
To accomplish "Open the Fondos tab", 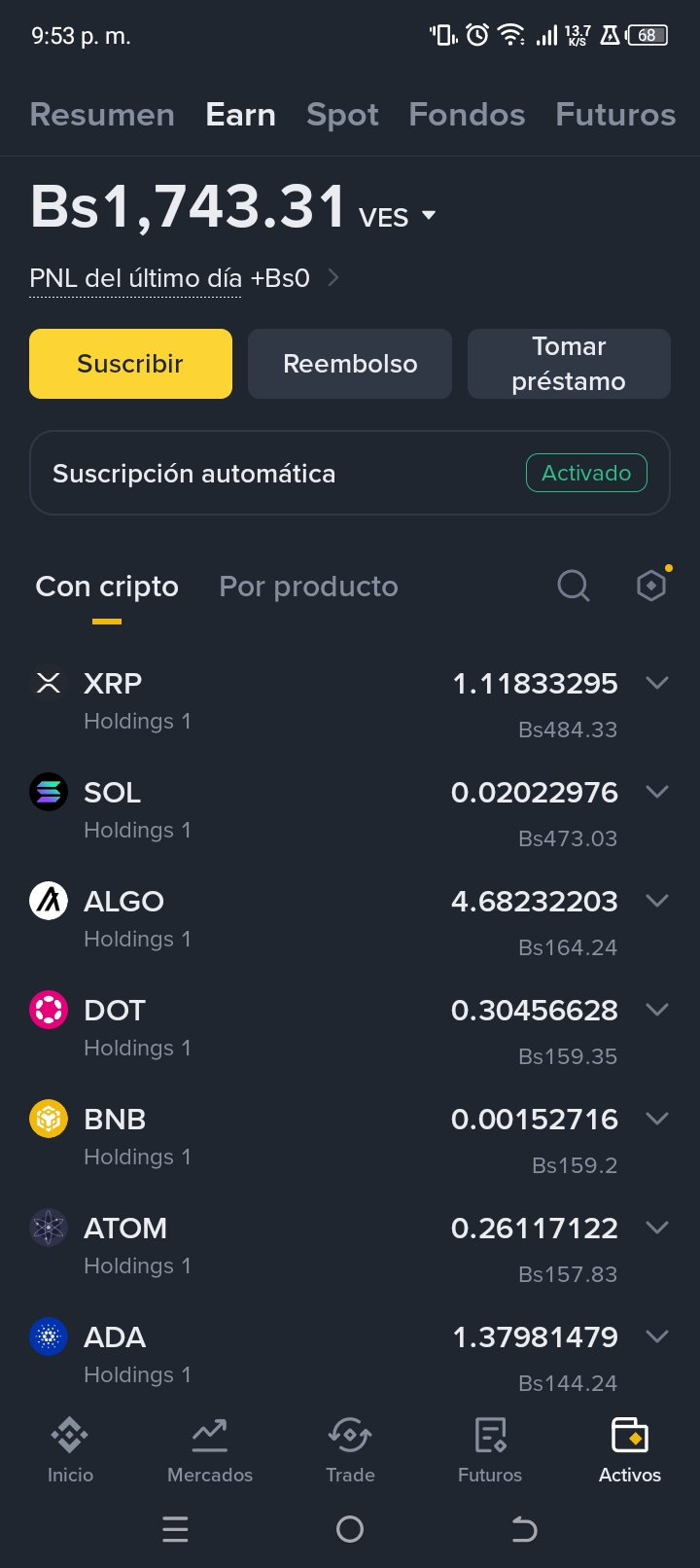I will coord(467,115).
